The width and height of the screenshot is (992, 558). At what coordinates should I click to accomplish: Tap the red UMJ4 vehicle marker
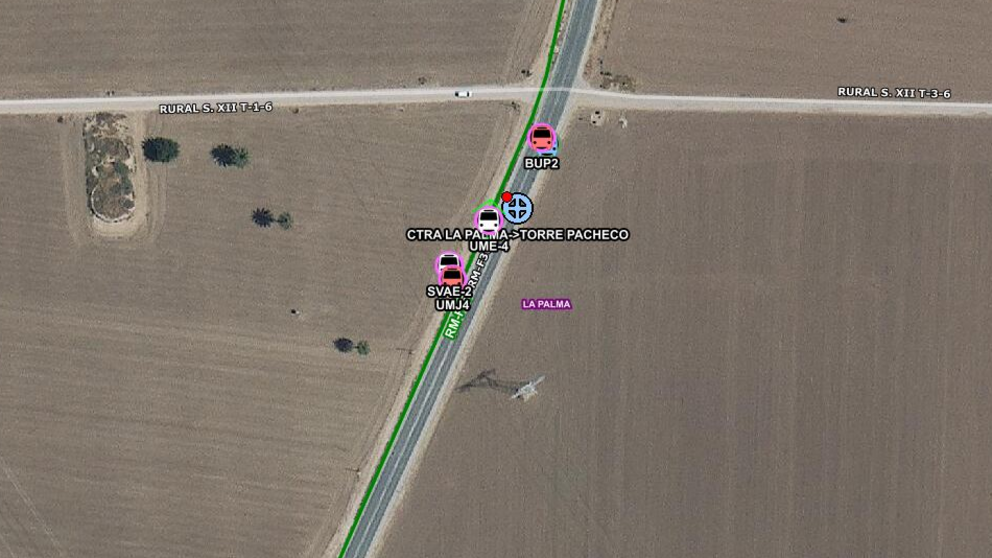coord(452,276)
